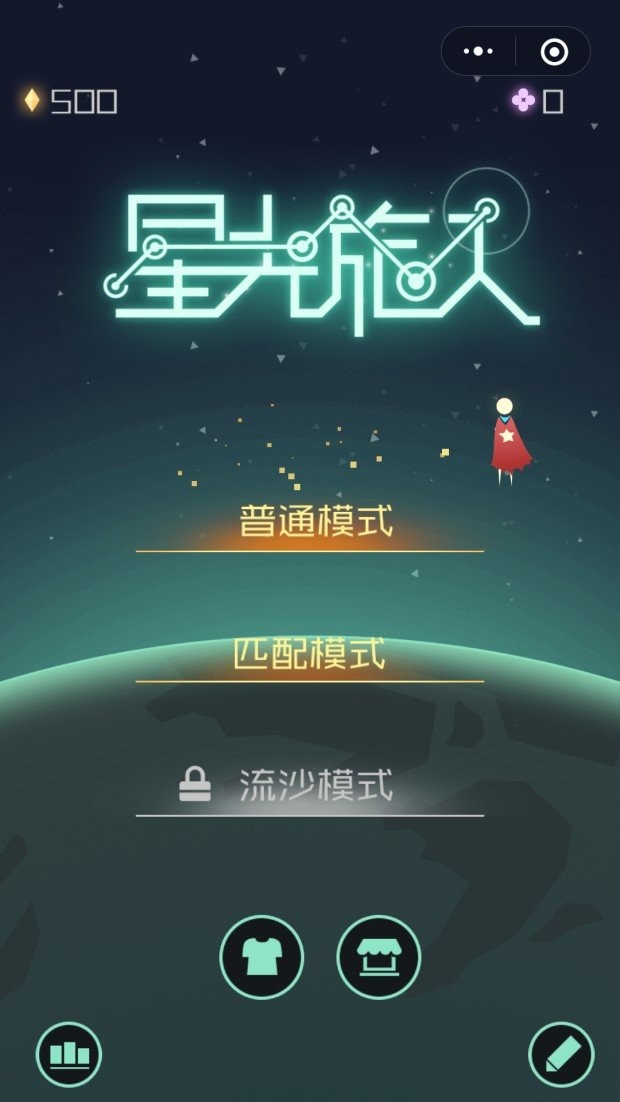Tap the locked 流沙模式 option
Image resolution: width=620 pixels, height=1102 pixels.
point(310,787)
